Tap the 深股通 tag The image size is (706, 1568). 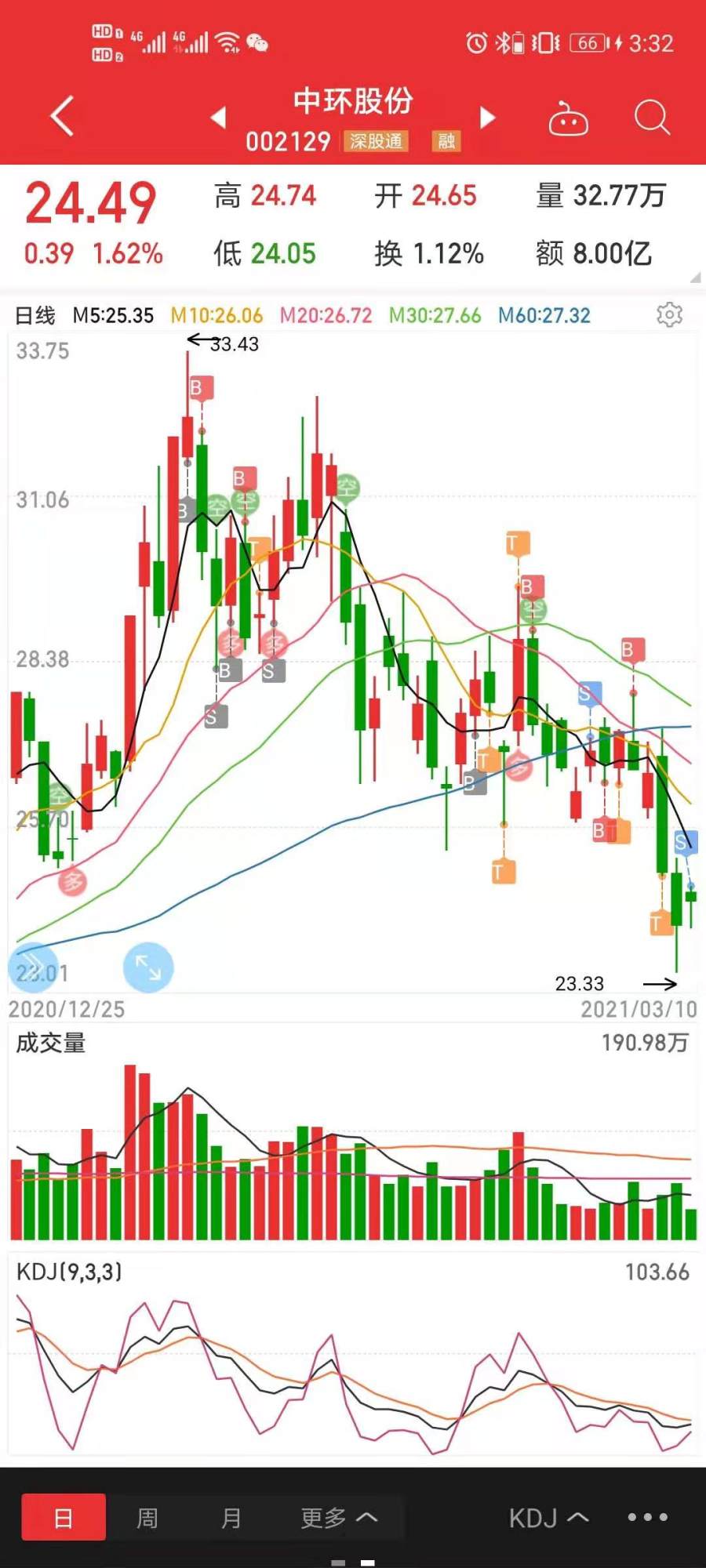376,141
